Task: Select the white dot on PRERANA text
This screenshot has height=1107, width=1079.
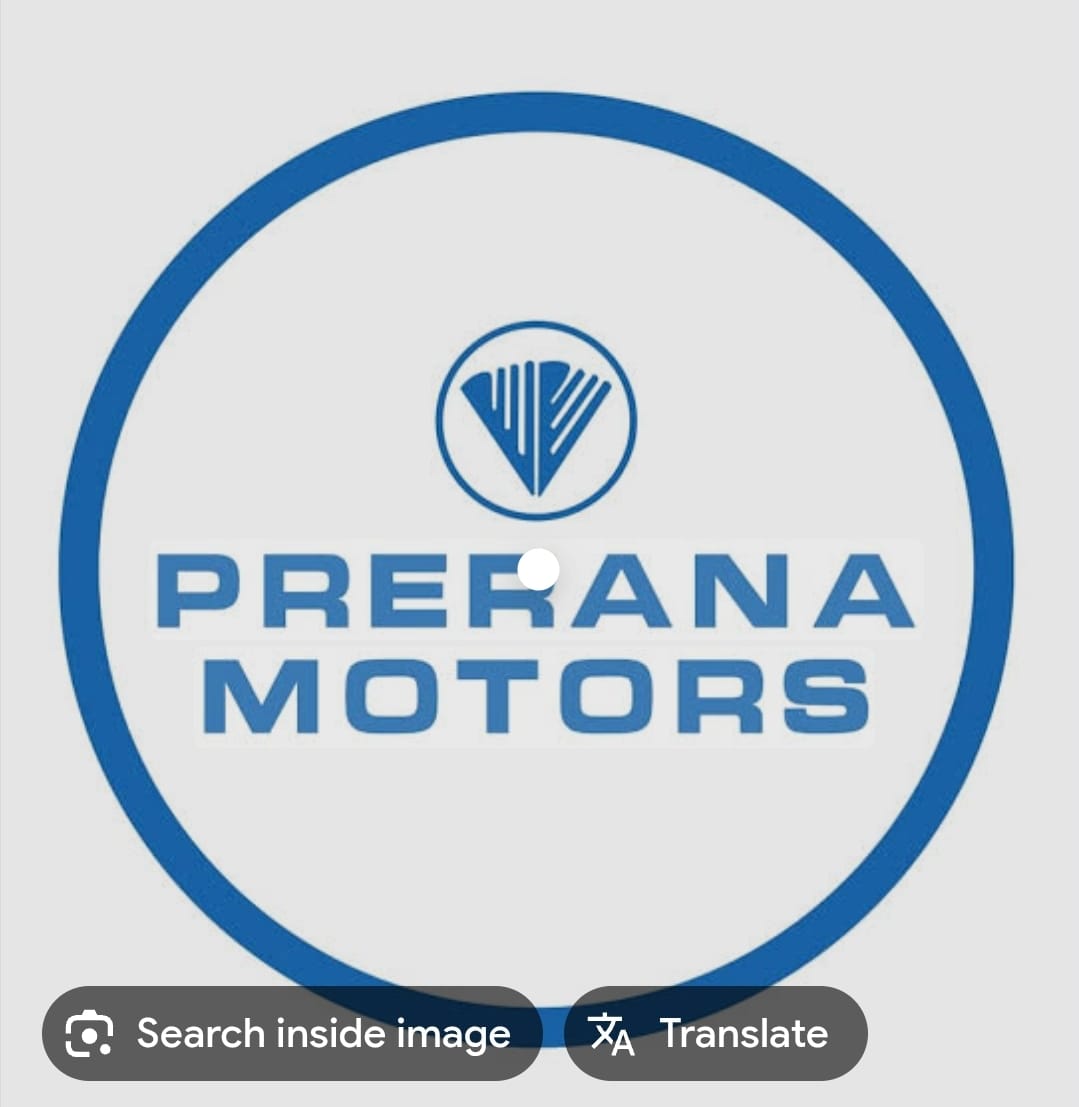Action: pyautogui.click(x=538, y=569)
